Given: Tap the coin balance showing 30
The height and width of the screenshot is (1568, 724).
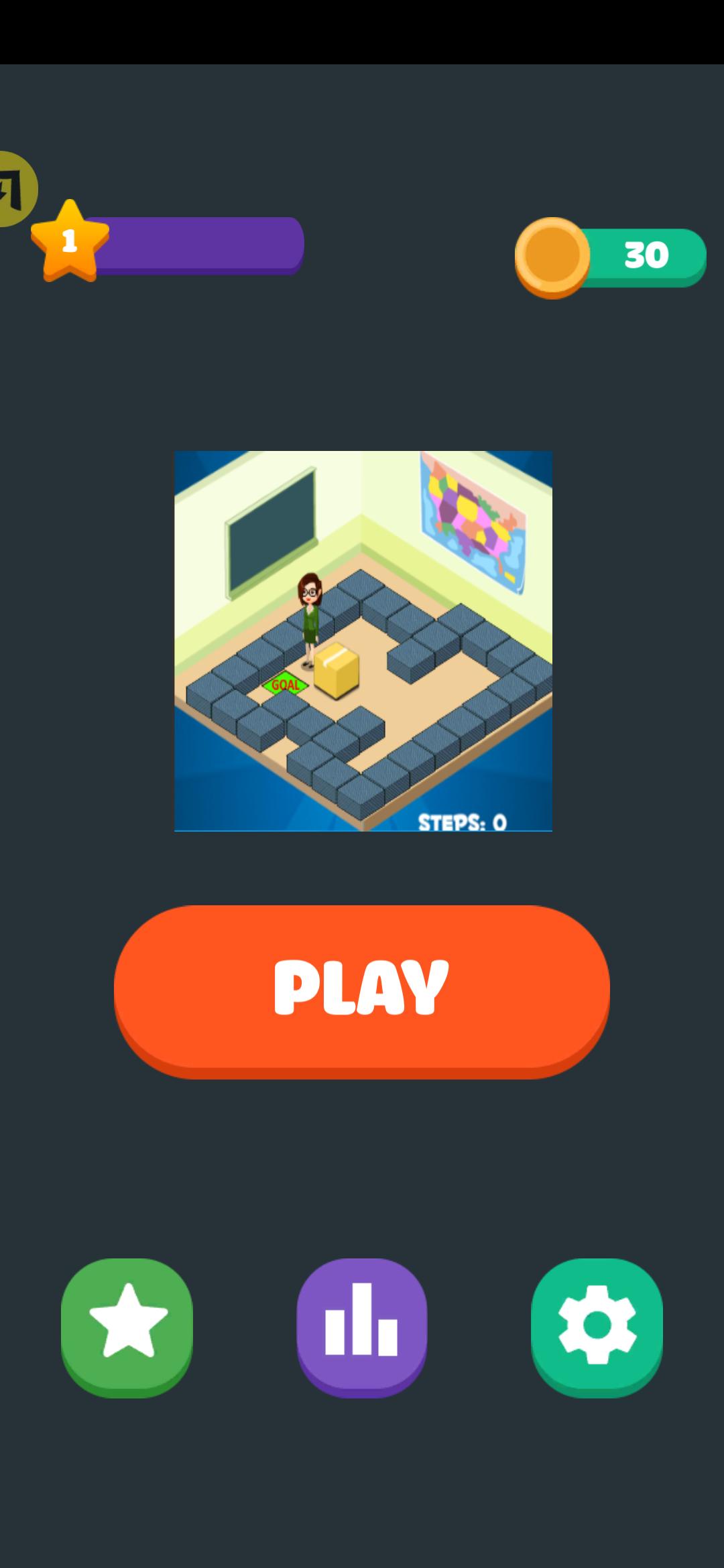Looking at the screenshot, I should (611, 256).
